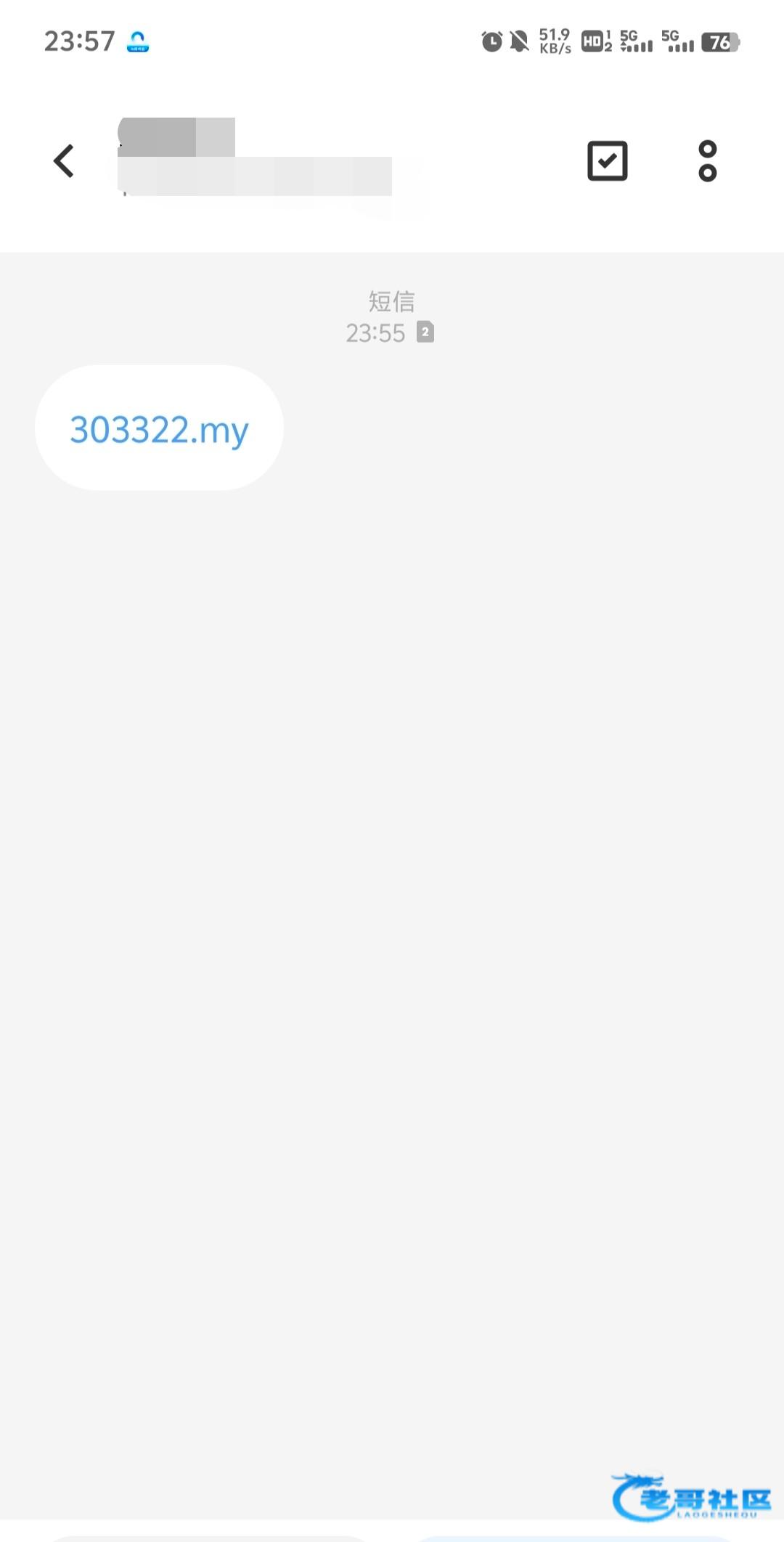Screen dimensions: 784x1542
Task: Tap the multi-select checkbox icon
Action: click(x=607, y=160)
